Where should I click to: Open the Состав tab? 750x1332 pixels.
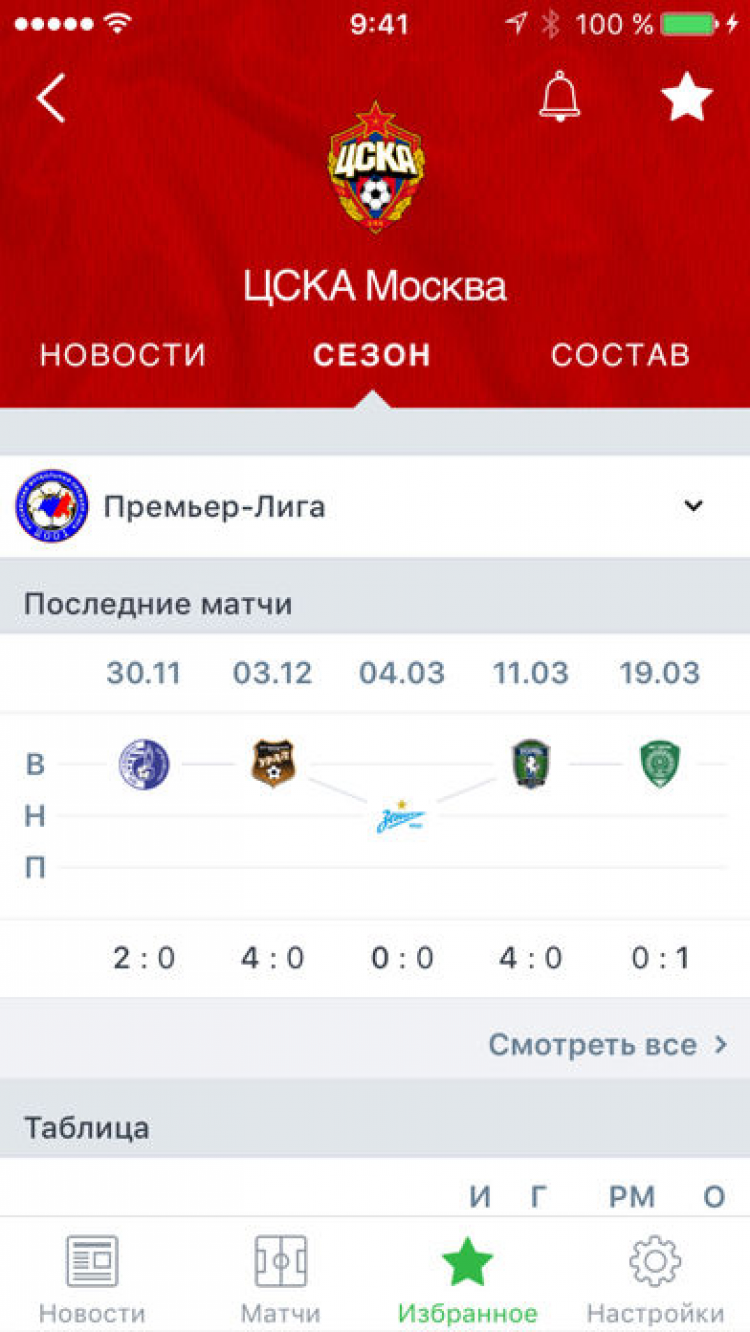coord(620,355)
